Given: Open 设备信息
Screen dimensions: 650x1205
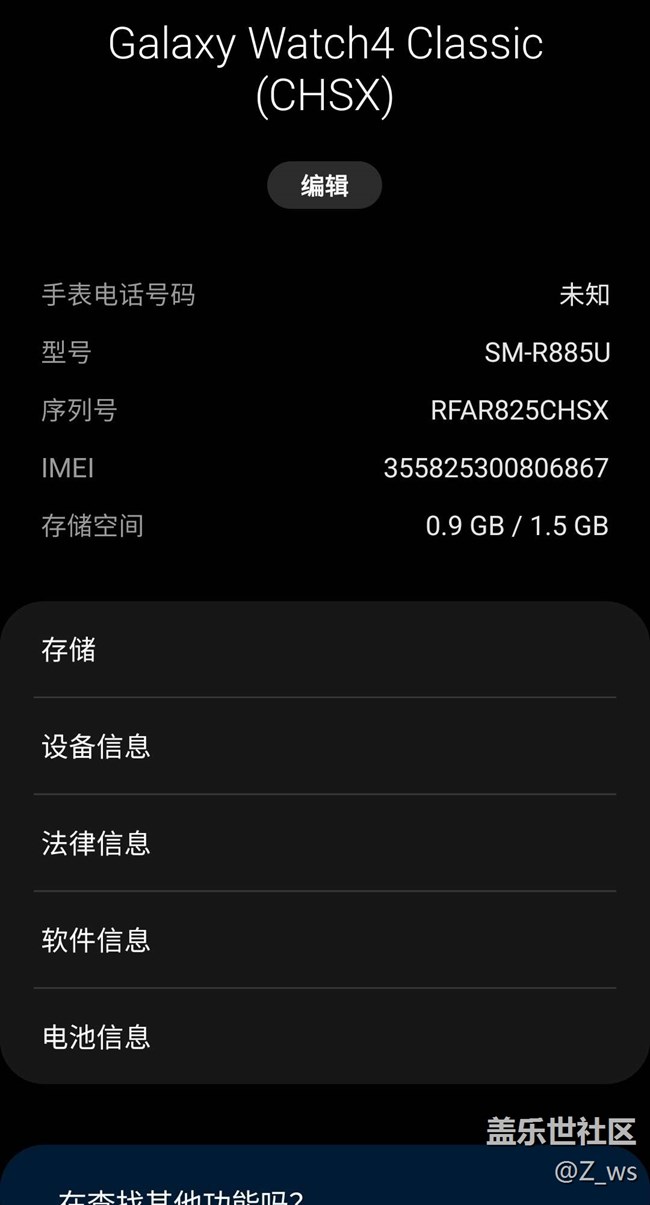Looking at the screenshot, I should click(324, 746).
